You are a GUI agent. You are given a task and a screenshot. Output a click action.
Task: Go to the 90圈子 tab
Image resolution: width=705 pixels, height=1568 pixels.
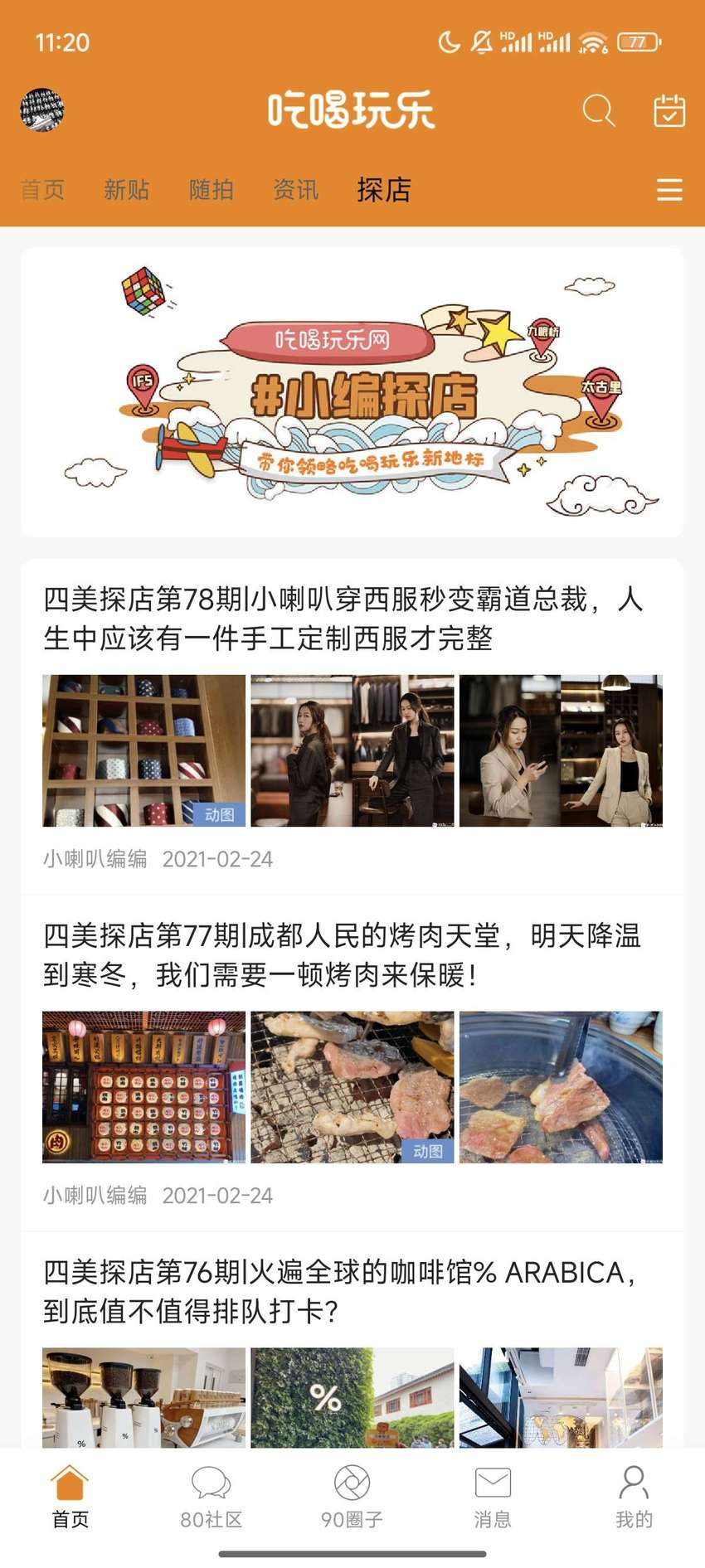352,1497
